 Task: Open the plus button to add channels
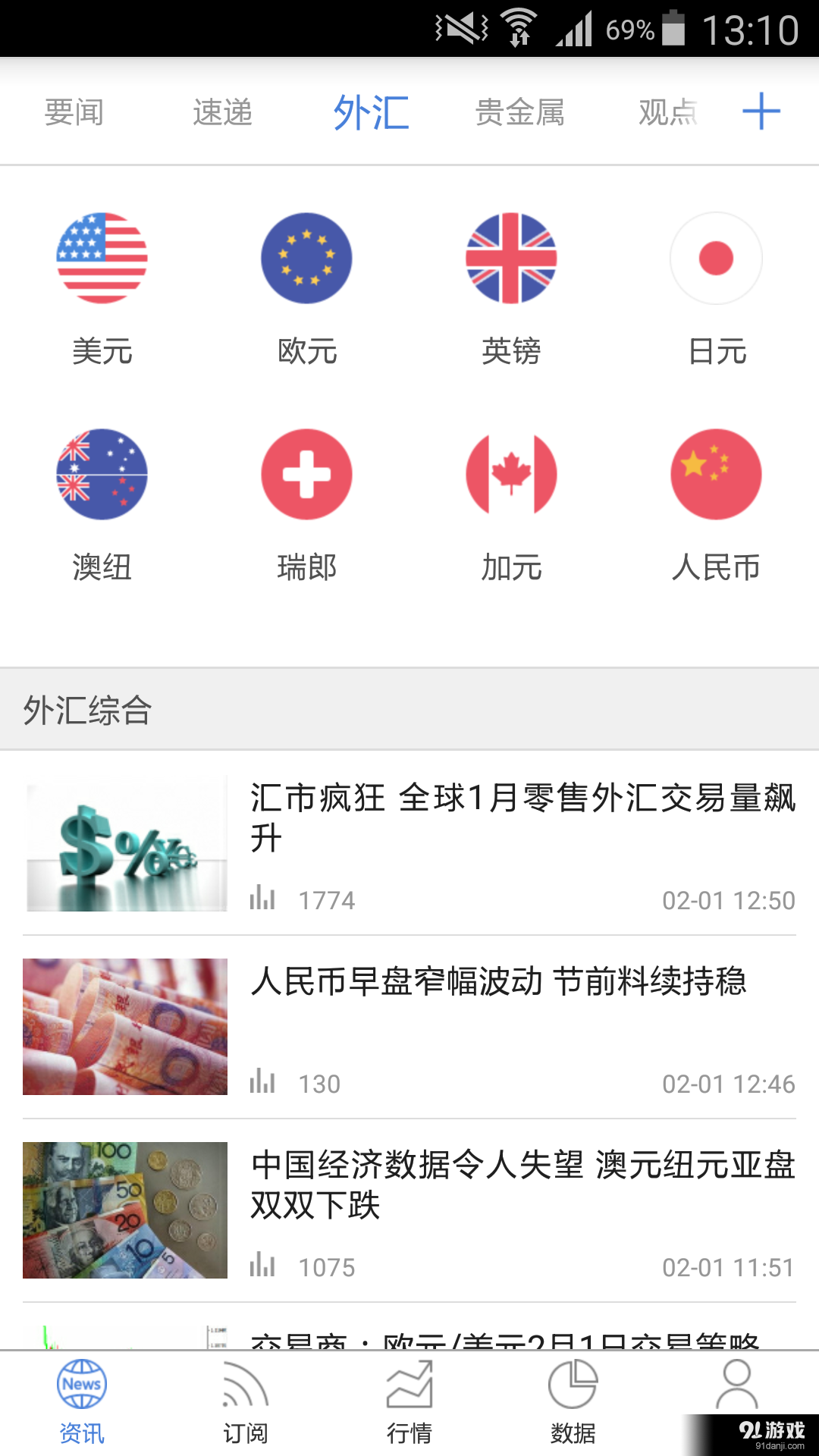point(761,112)
